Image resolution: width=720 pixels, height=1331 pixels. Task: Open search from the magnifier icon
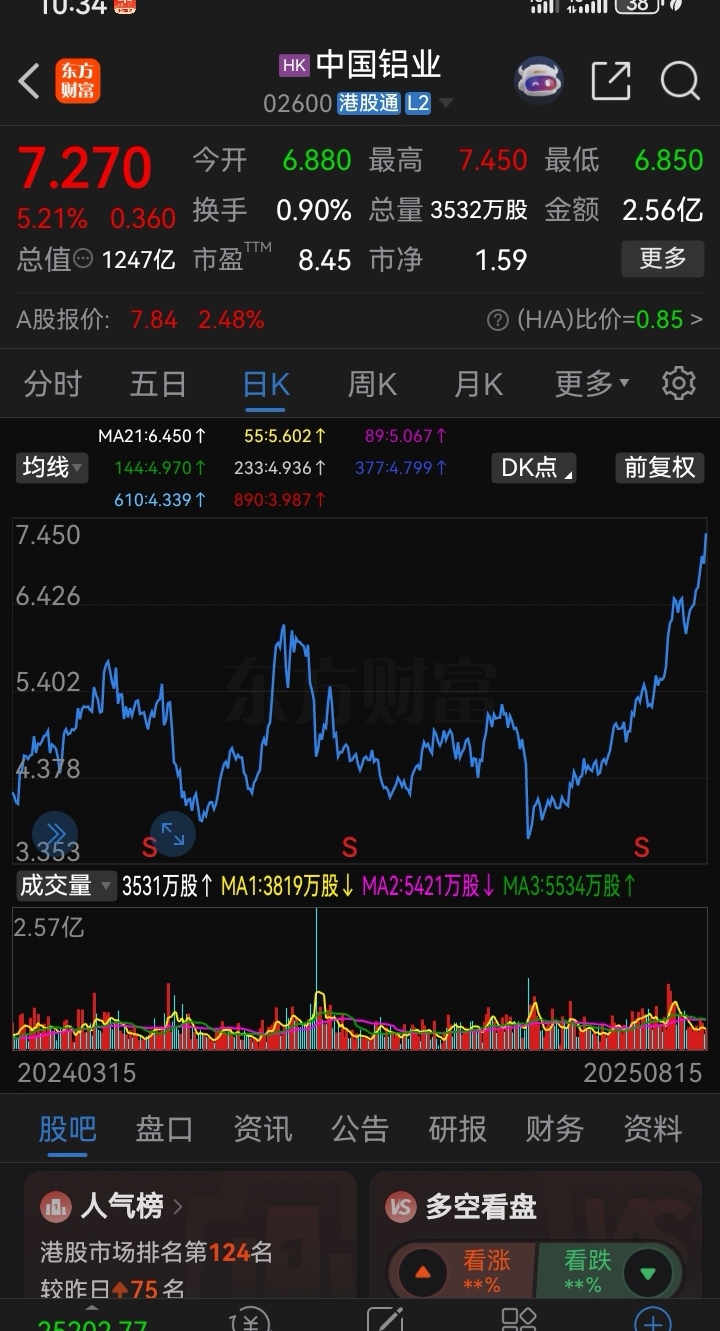(x=679, y=80)
